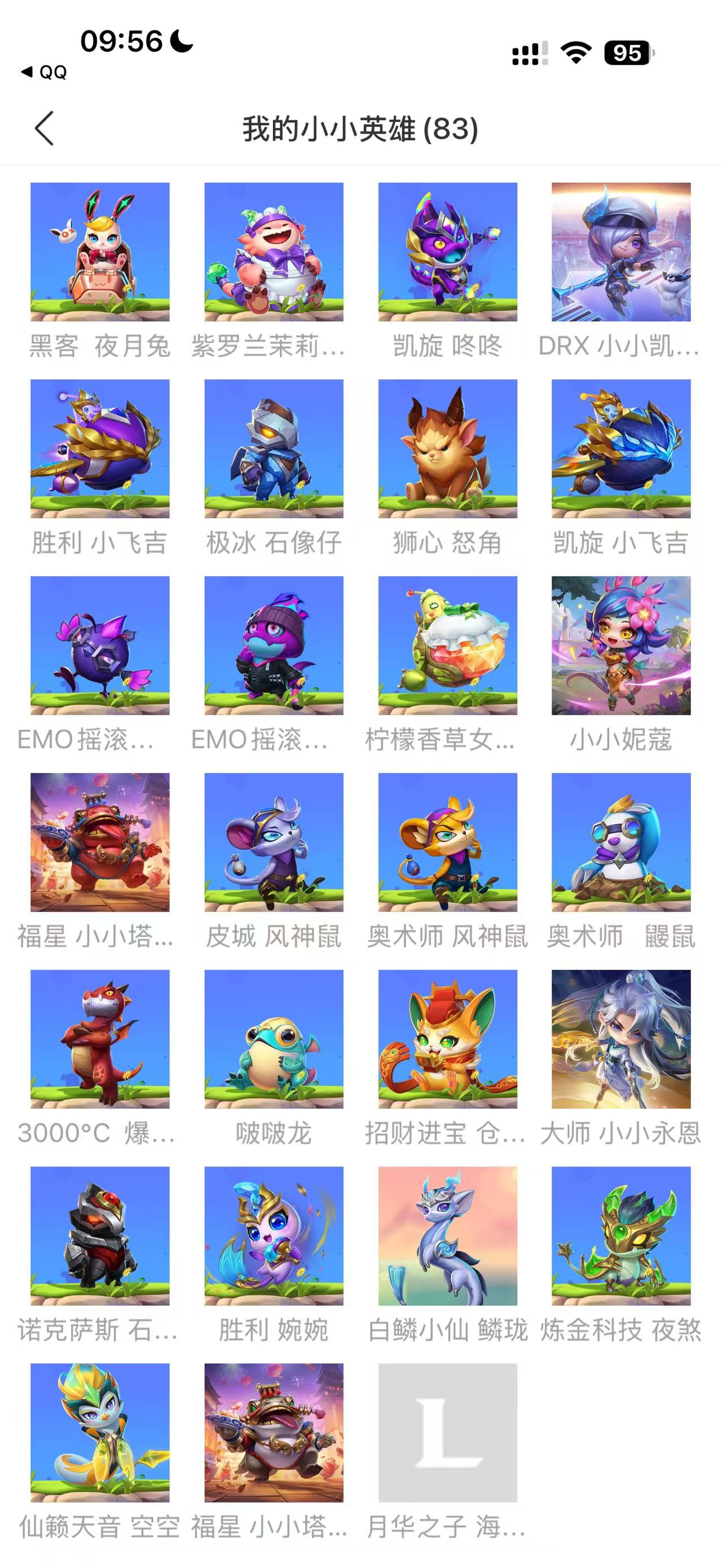
Task: View the 奥术师 风神鼠 hero
Action: (447, 842)
